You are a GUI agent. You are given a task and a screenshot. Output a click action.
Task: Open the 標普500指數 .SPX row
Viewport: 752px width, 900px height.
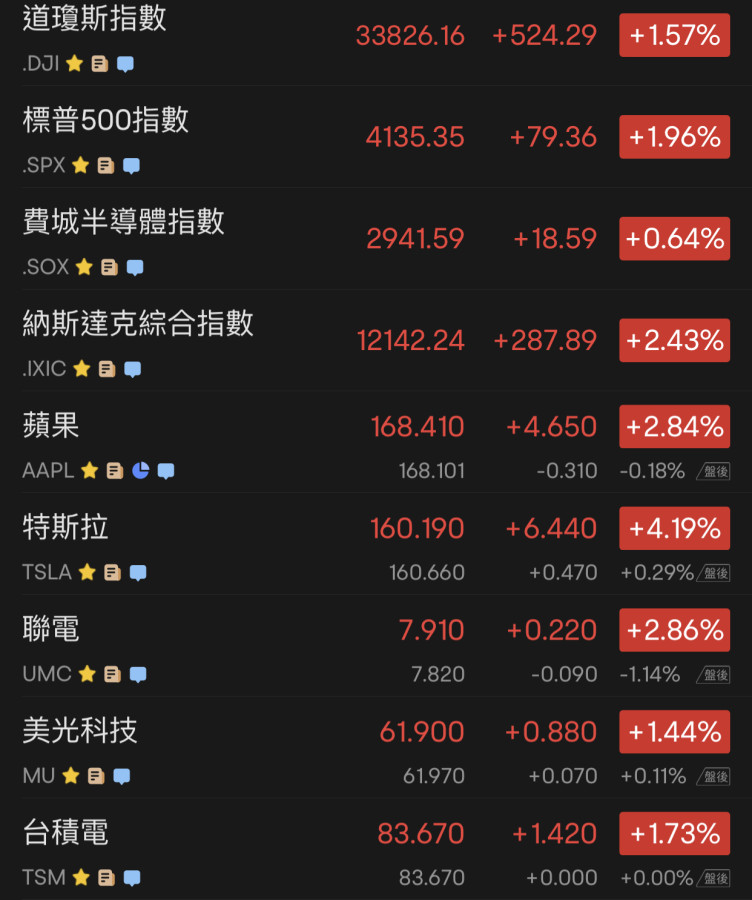(105, 121)
